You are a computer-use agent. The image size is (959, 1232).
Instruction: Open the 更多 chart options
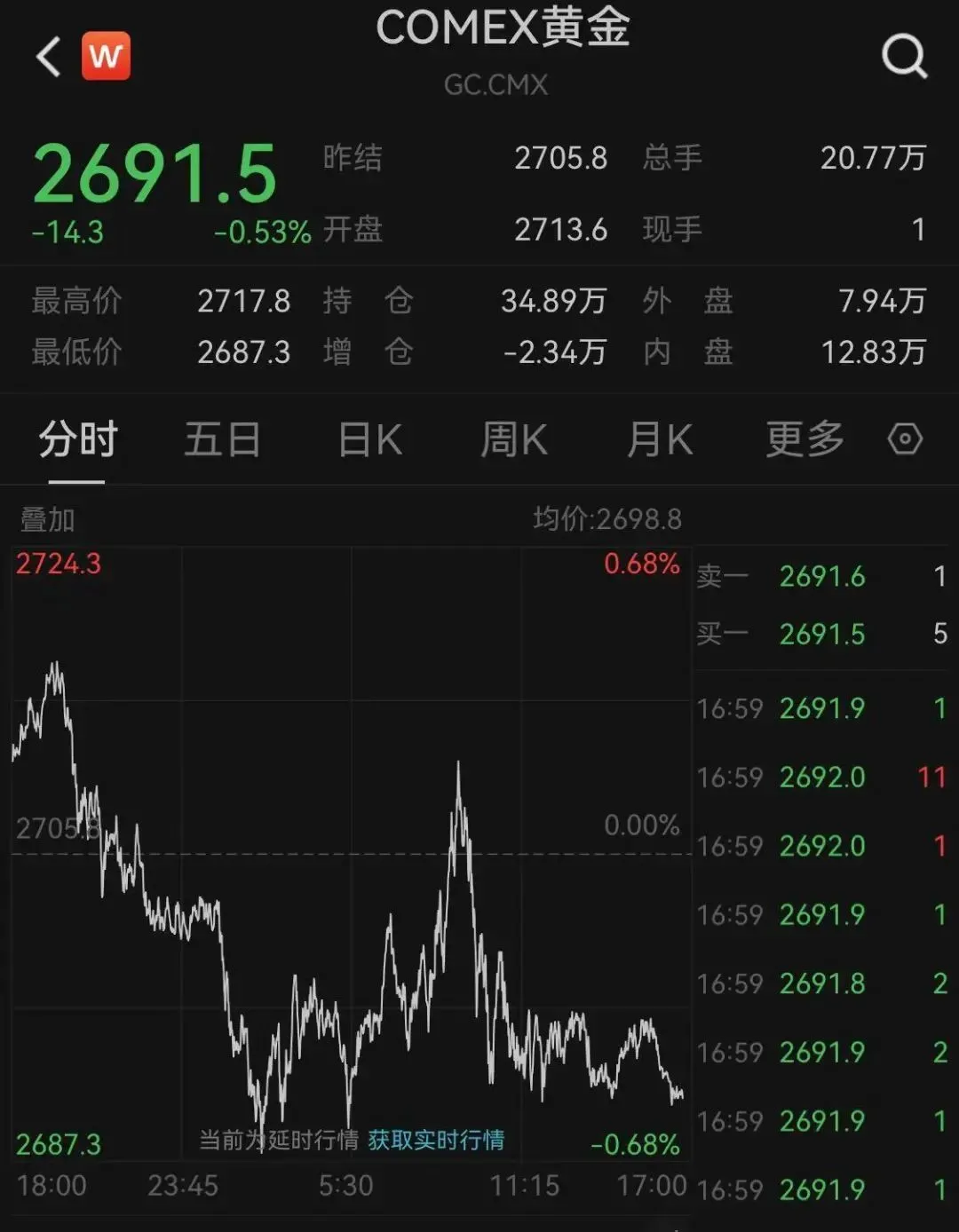[804, 439]
